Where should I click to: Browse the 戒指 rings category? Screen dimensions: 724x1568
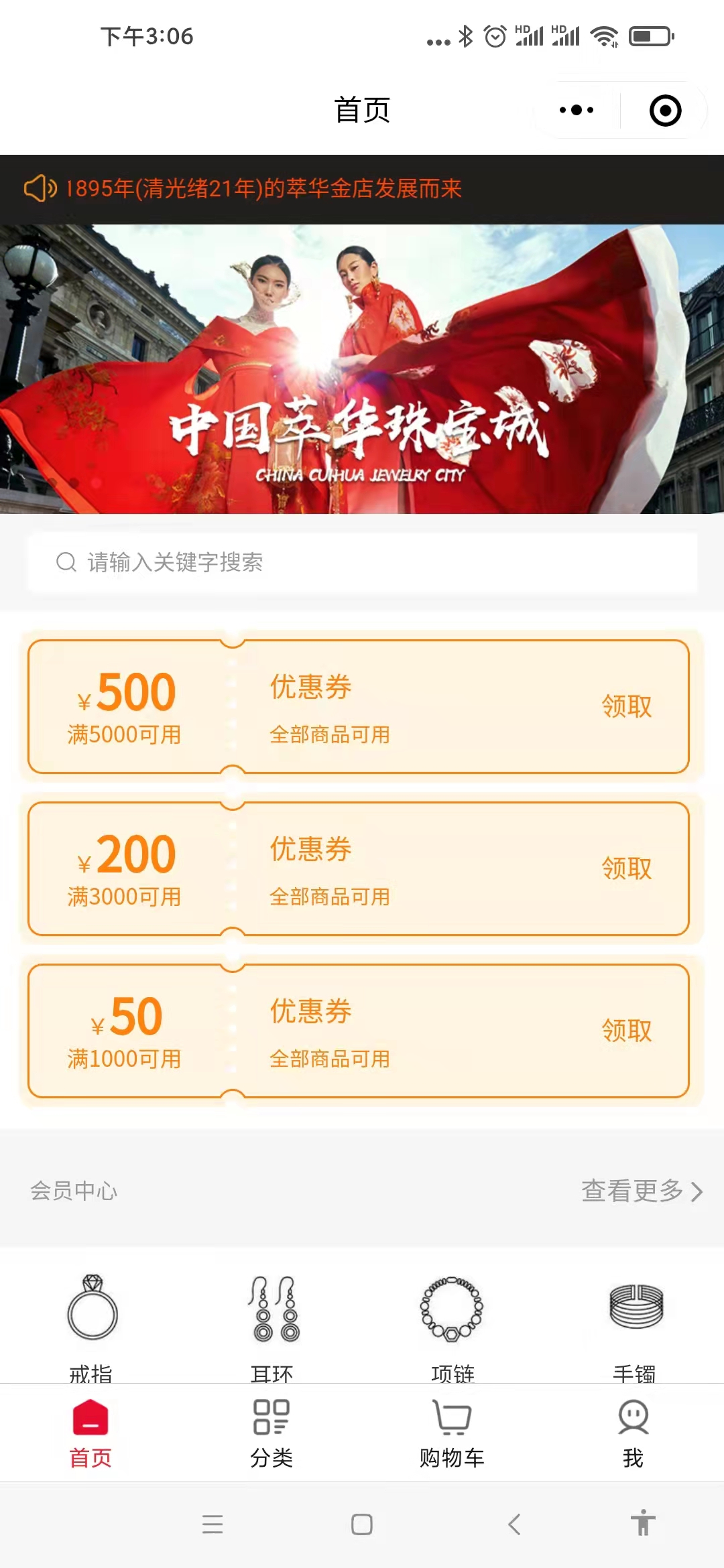click(x=92, y=1323)
